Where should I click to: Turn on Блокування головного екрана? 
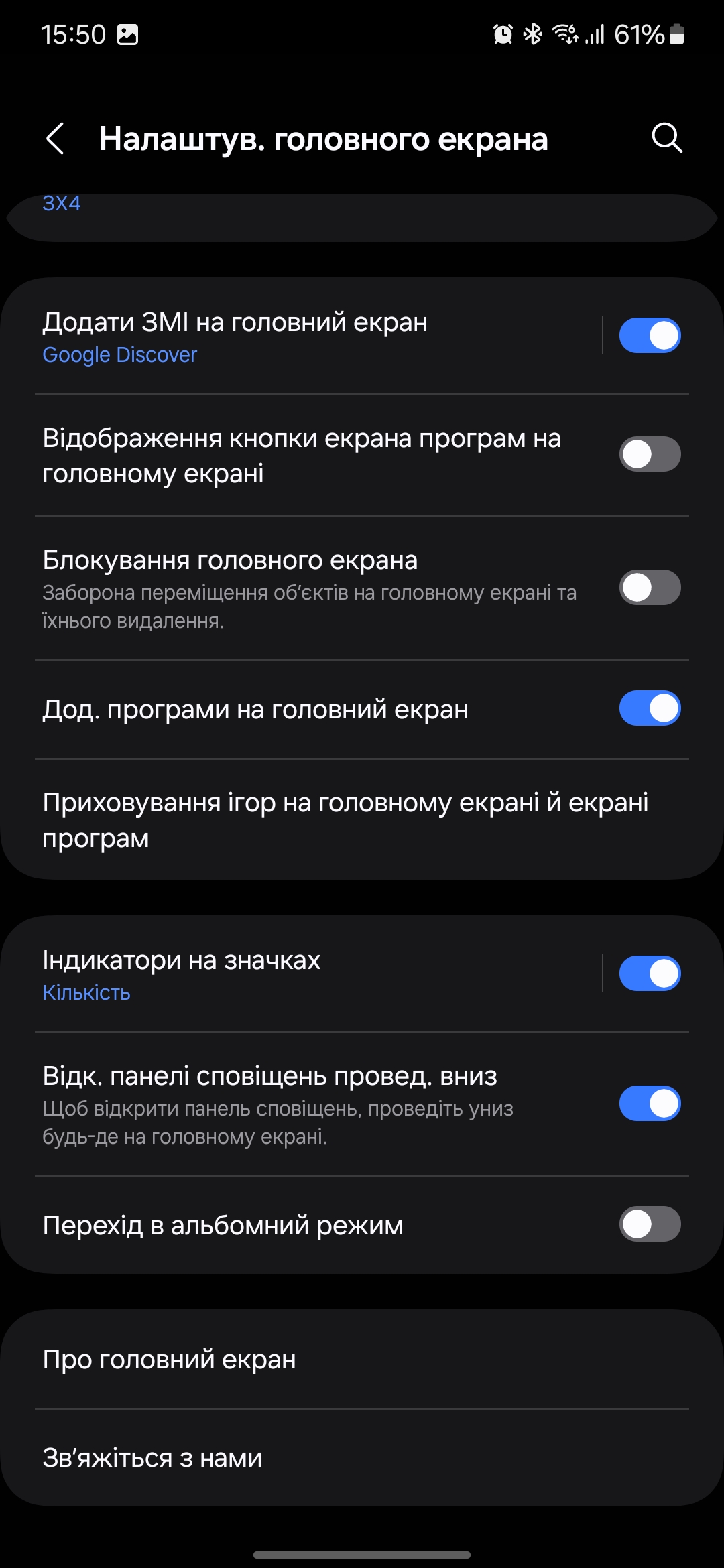(649, 588)
